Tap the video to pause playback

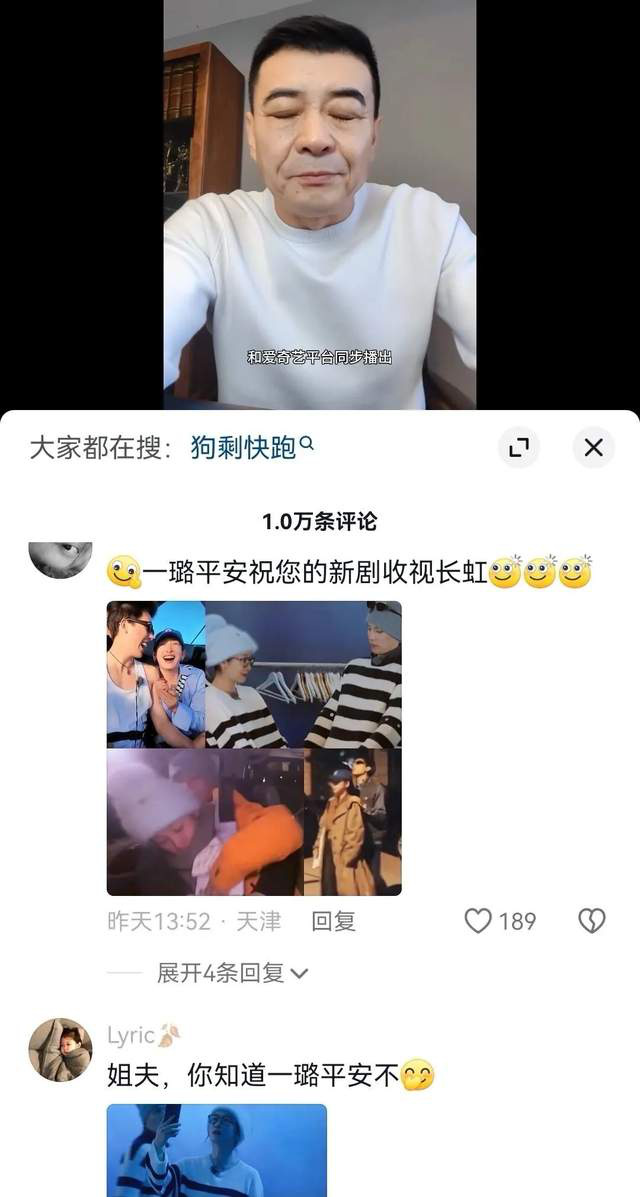point(320,200)
